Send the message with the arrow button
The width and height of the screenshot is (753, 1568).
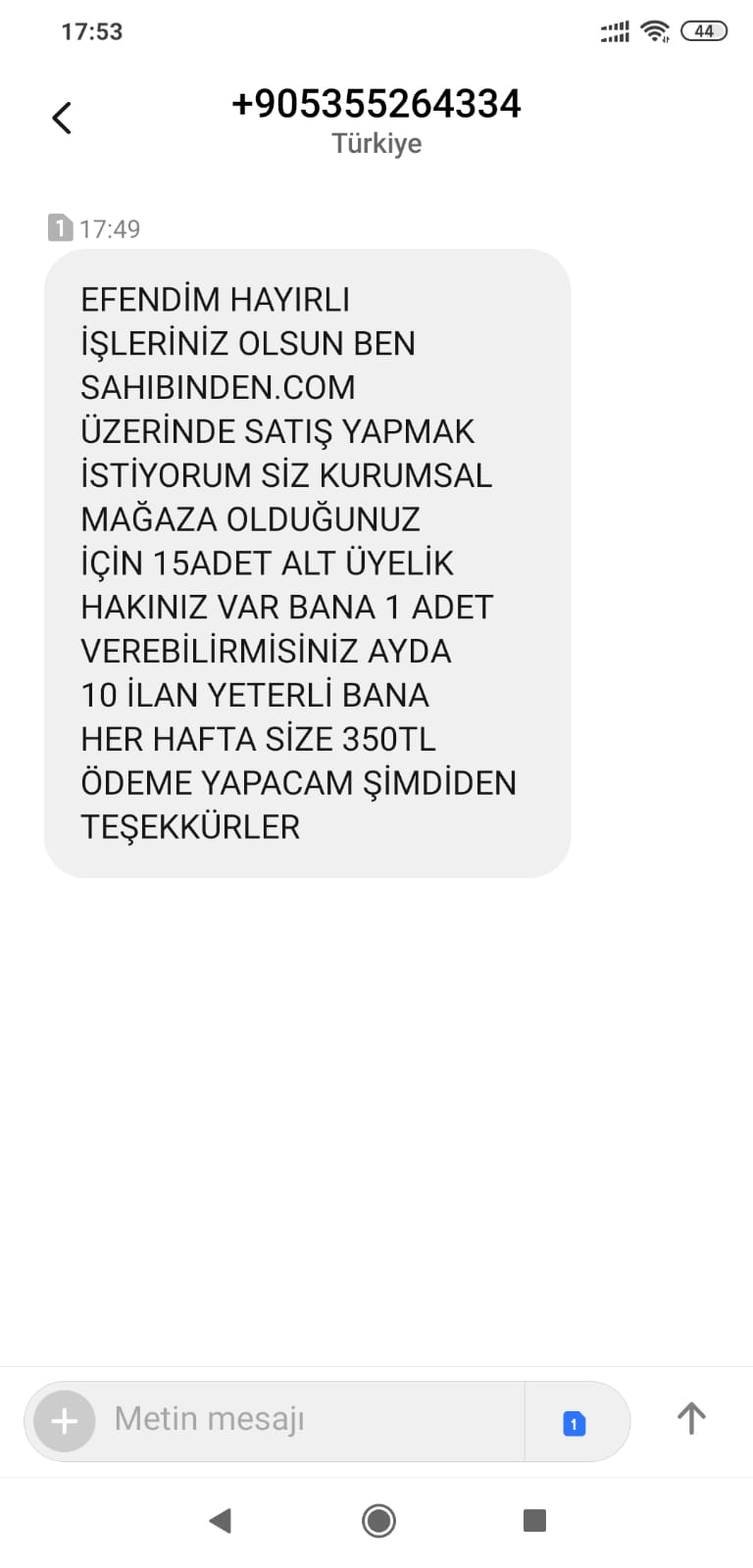(691, 1418)
